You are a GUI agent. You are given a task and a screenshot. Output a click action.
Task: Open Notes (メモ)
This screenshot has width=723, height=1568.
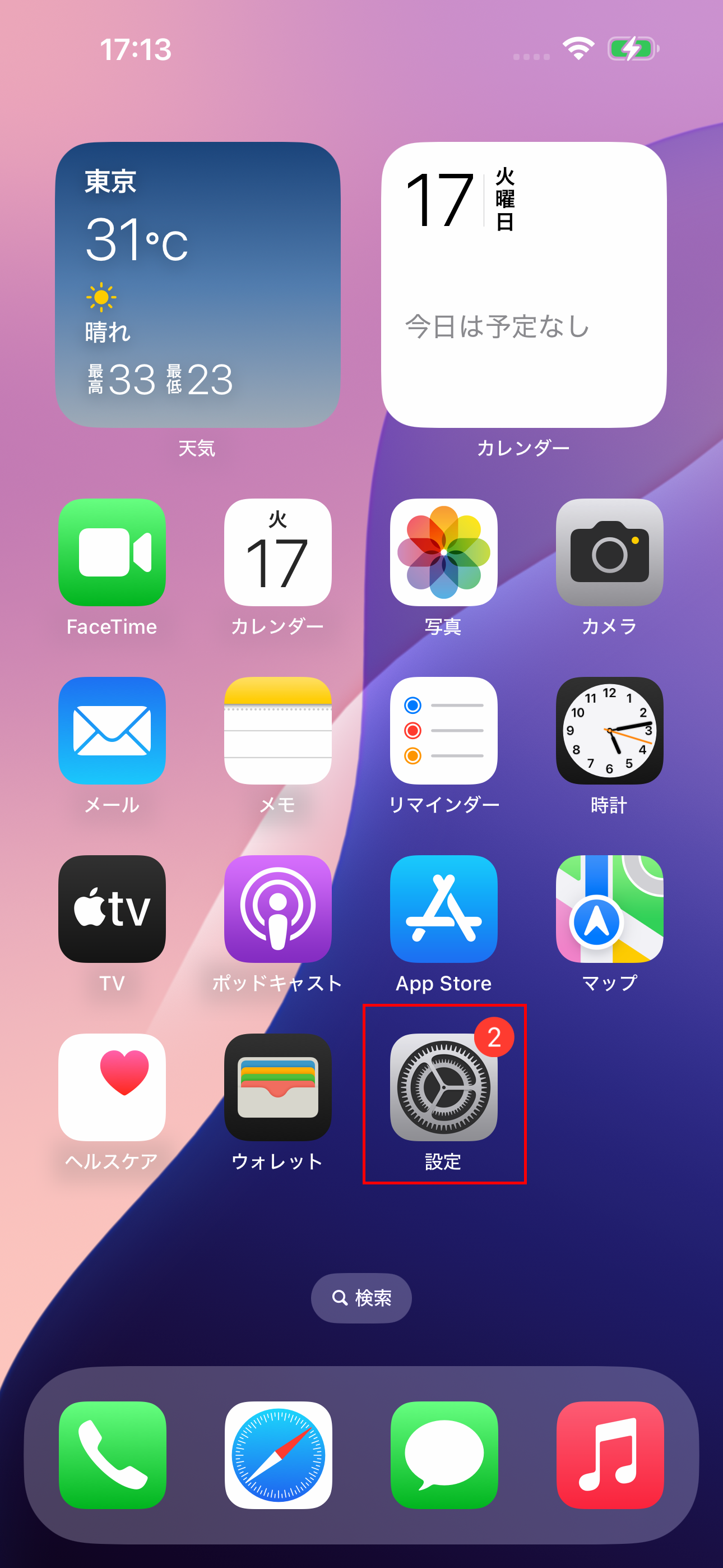277,730
